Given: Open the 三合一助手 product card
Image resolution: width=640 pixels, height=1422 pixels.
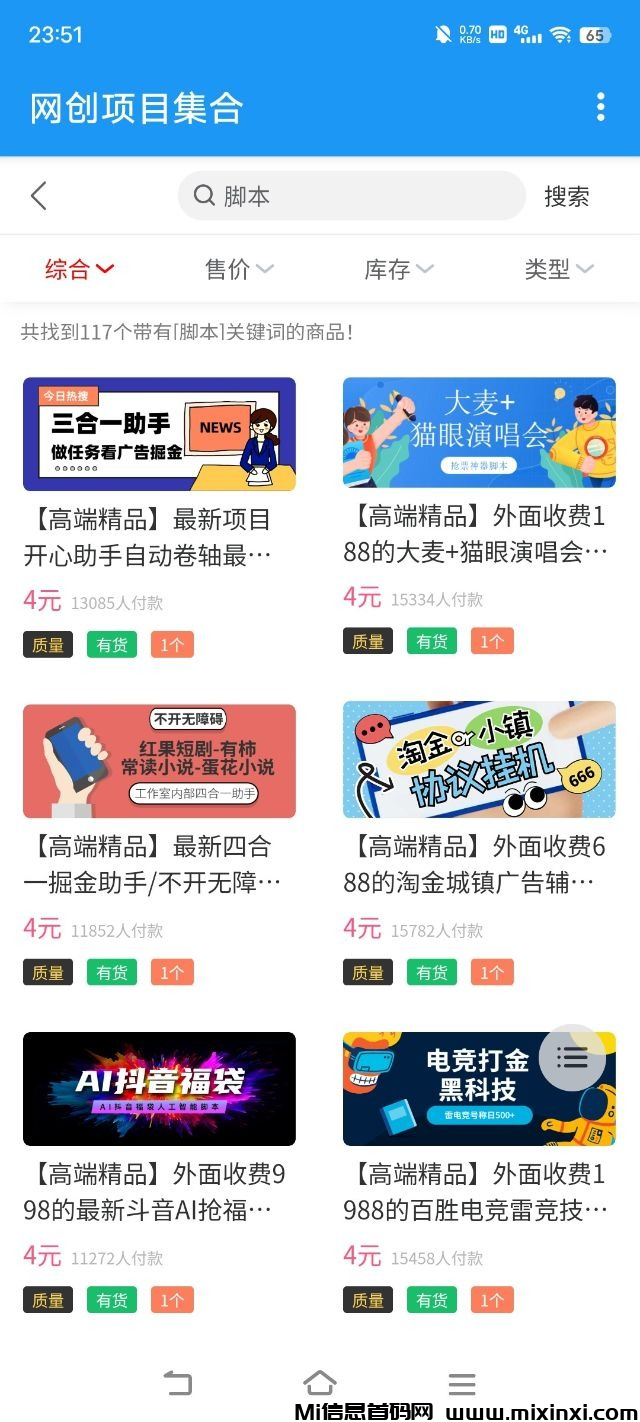Looking at the screenshot, I should click(159, 434).
